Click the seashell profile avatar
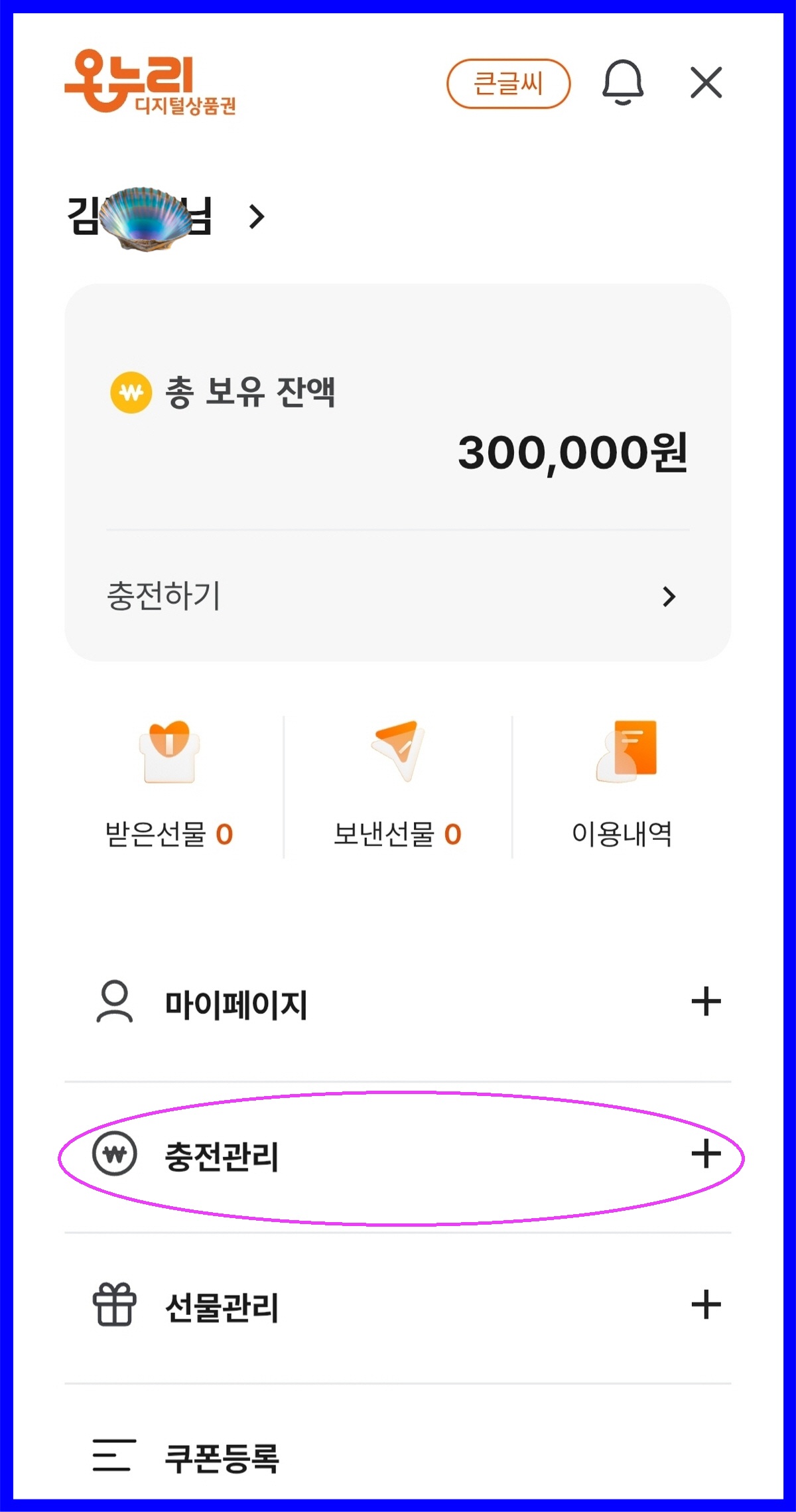796x1512 pixels. [145, 216]
